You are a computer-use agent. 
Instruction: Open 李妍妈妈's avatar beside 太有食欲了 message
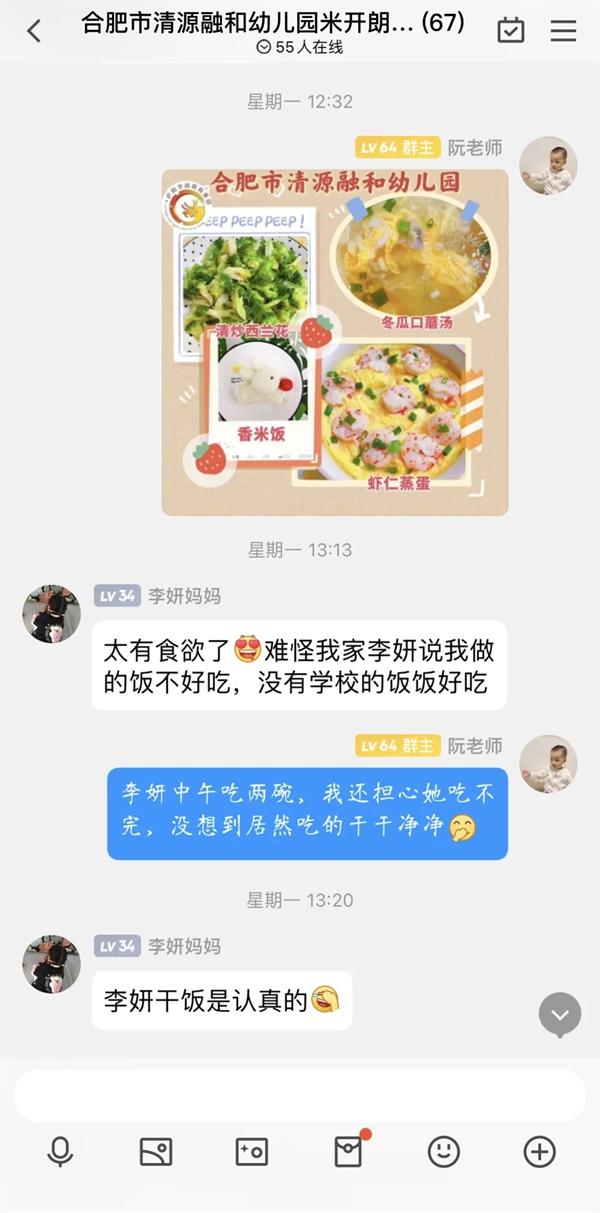(x=51, y=614)
